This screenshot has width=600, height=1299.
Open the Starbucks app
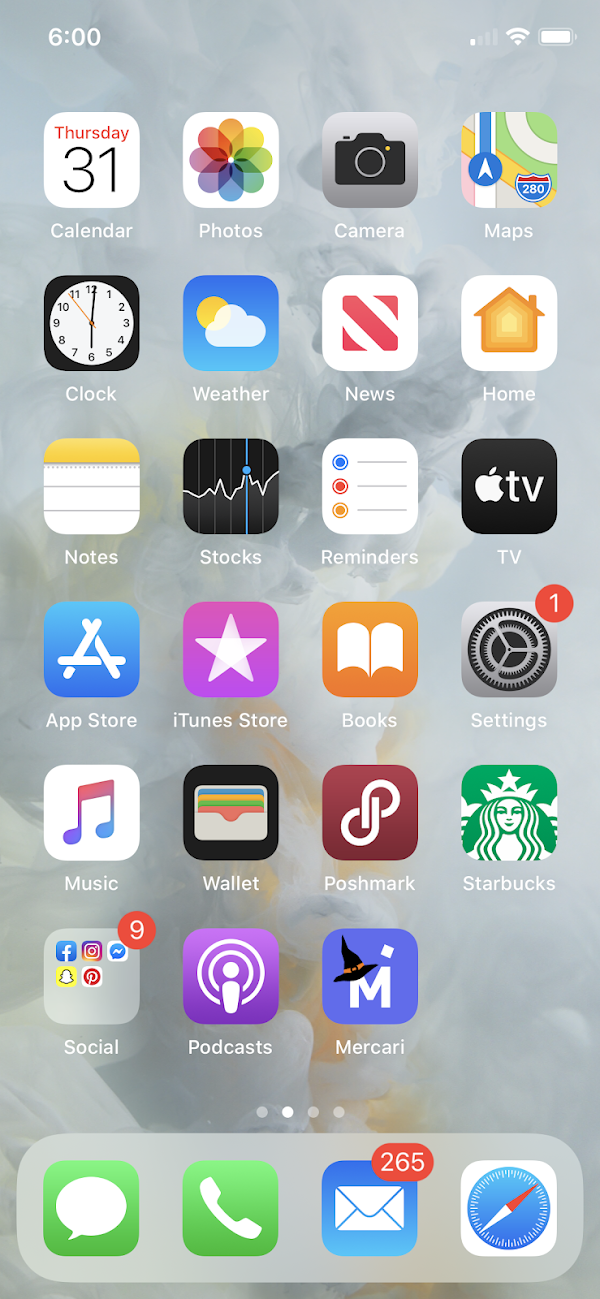click(x=508, y=812)
